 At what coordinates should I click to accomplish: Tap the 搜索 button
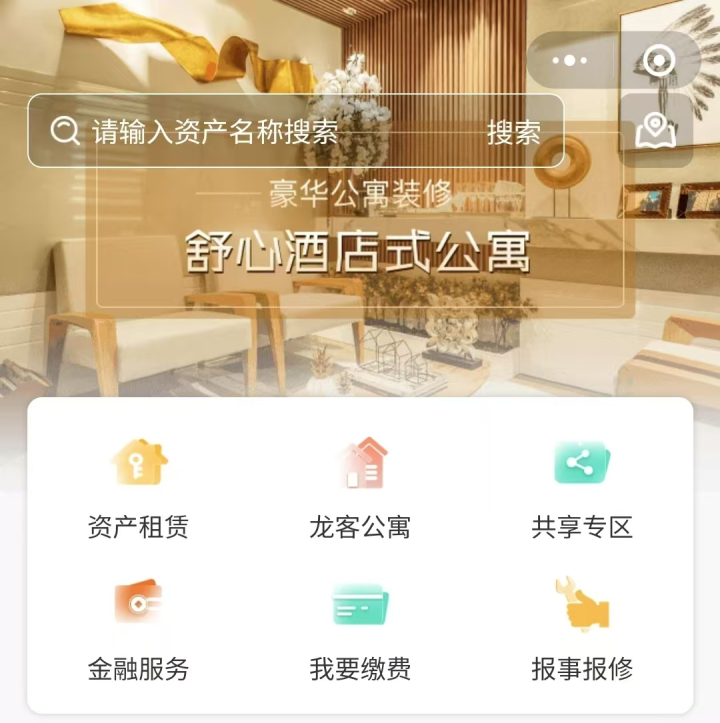tap(514, 132)
